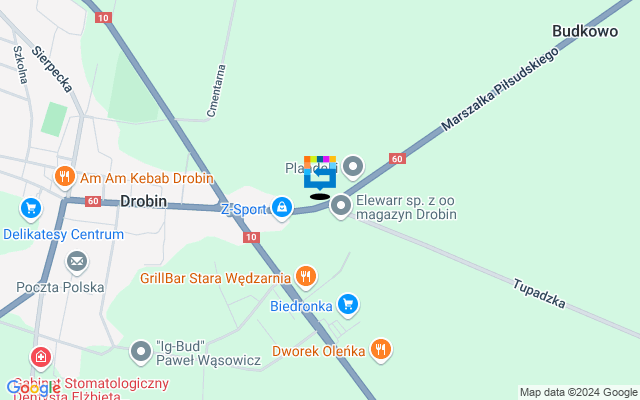Tap the Z-Sport shop pin
Viewport: 640px width, 400px height.
[x=282, y=207]
